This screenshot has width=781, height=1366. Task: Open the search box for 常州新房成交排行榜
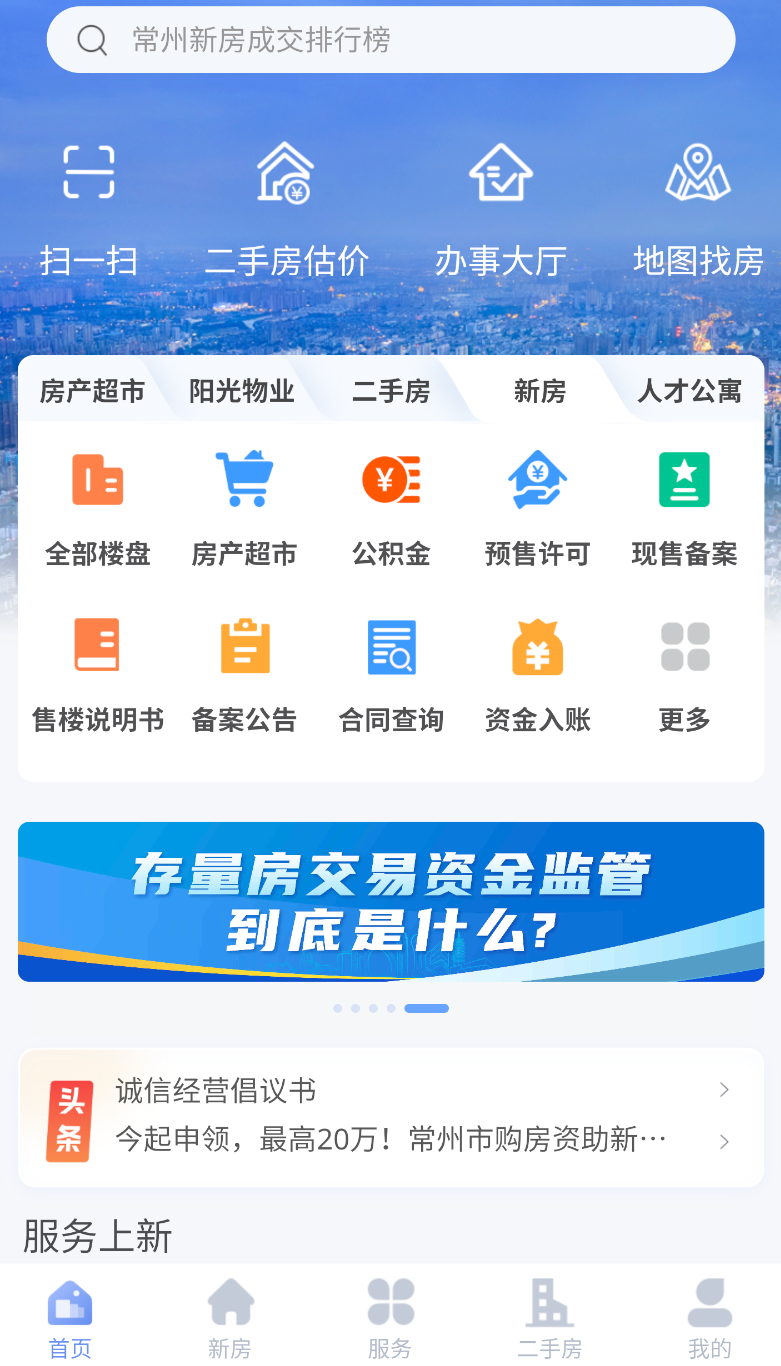390,40
